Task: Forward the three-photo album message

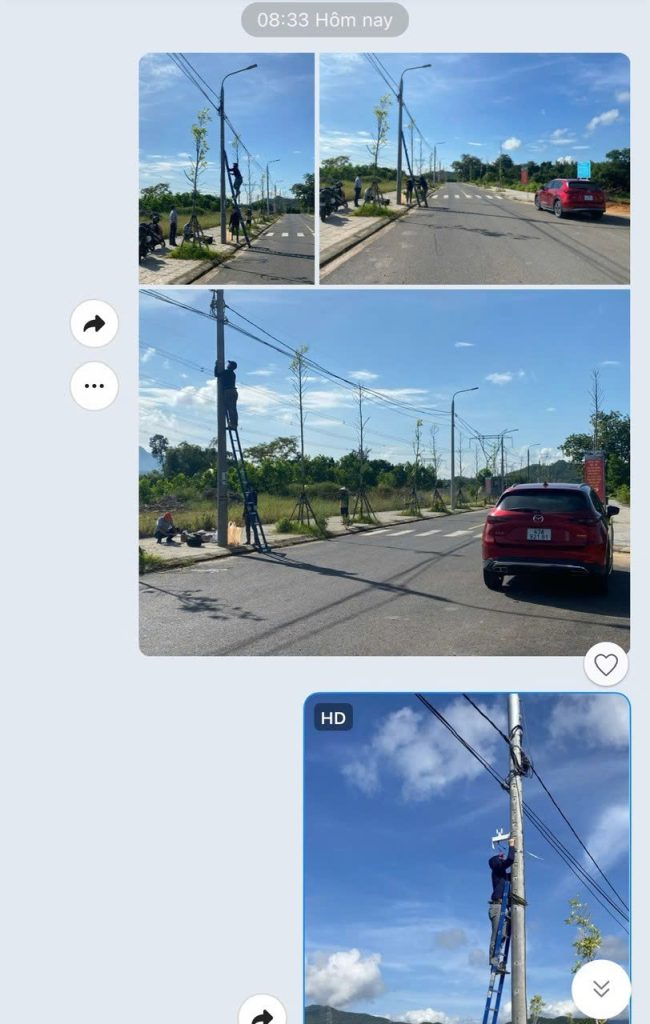Action: [x=94, y=324]
